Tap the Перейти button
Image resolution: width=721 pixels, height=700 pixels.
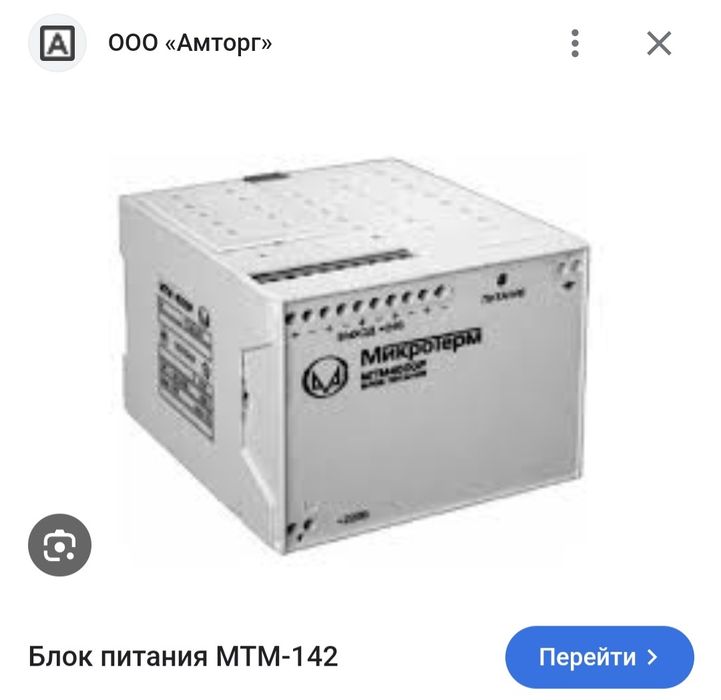pos(599,657)
